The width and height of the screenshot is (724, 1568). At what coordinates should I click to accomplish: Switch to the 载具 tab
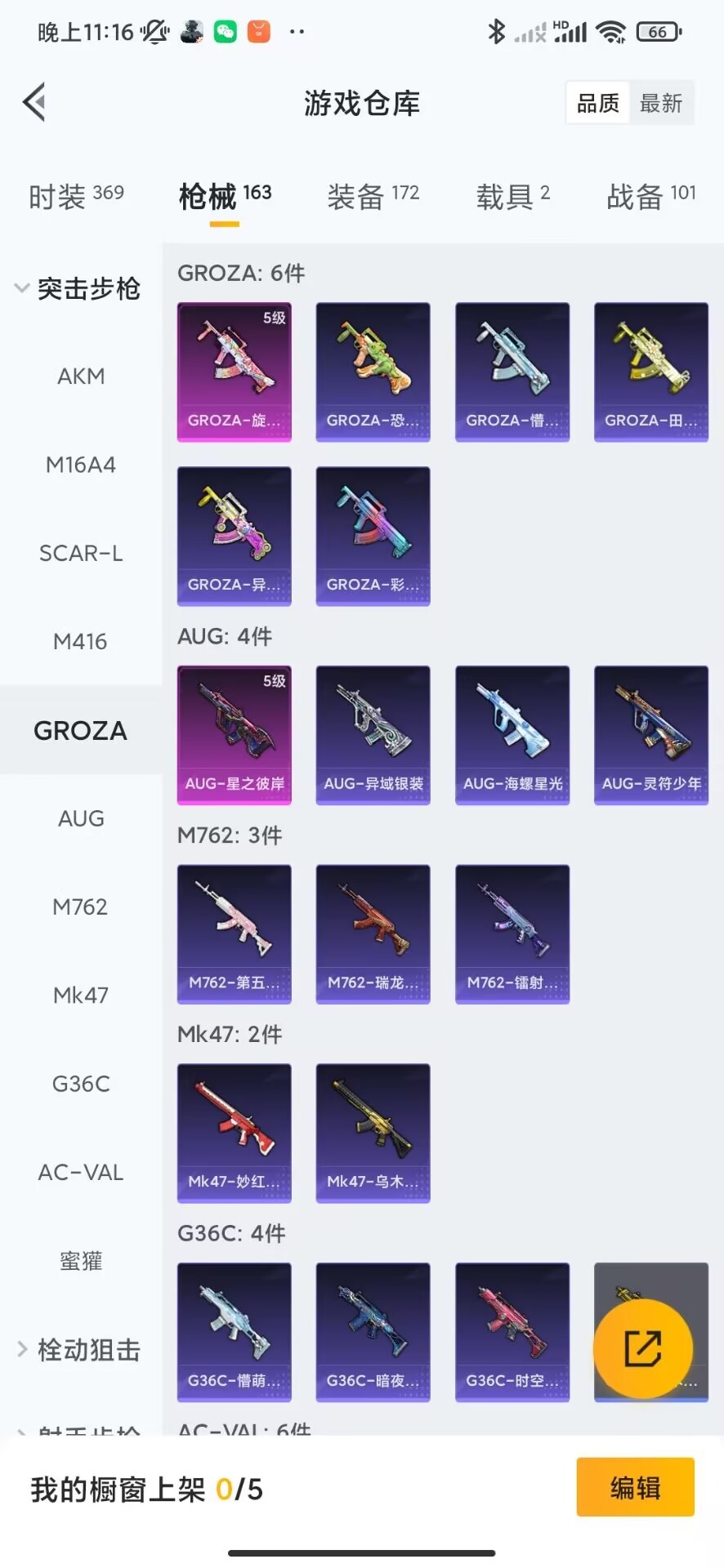pyautogui.click(x=512, y=196)
